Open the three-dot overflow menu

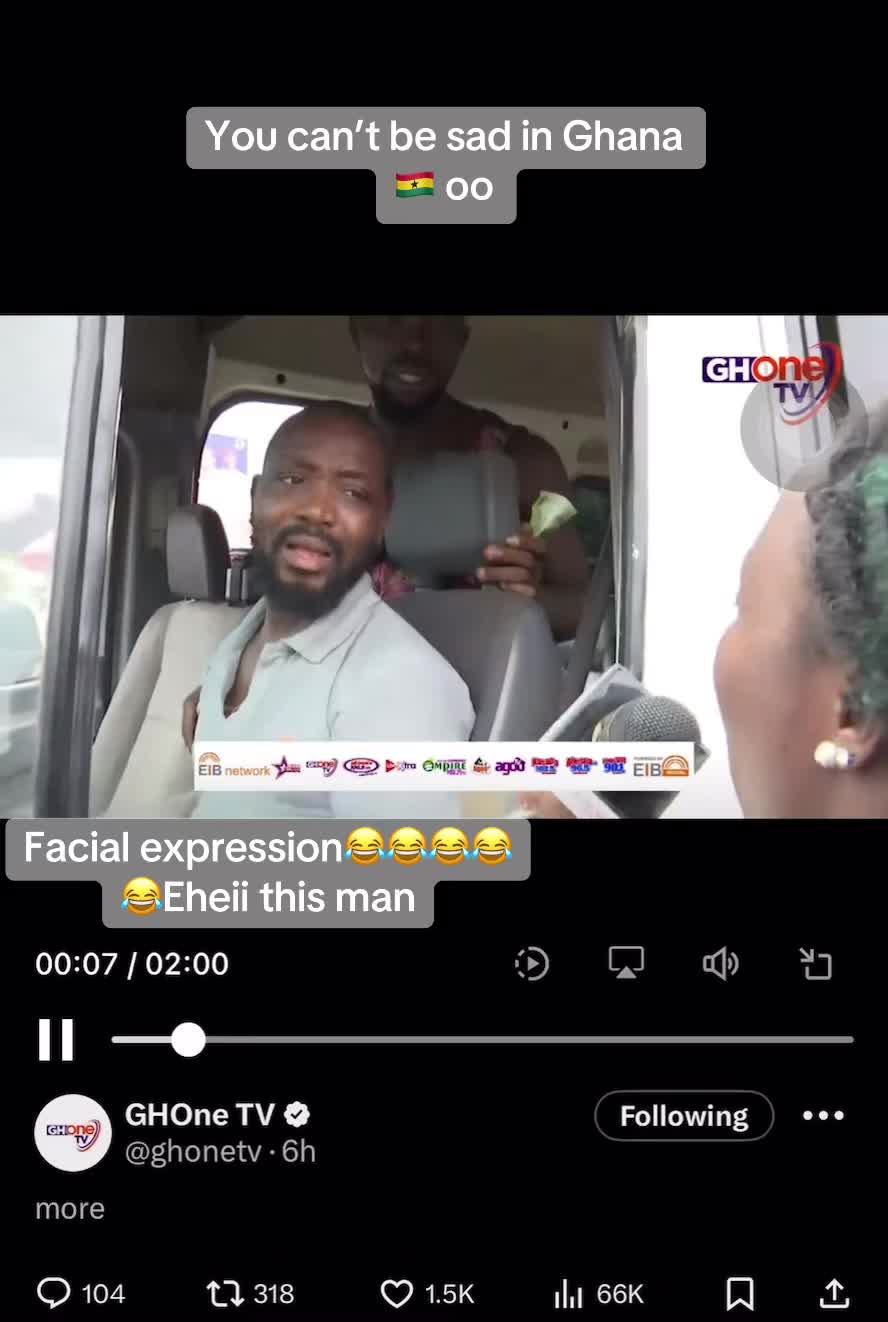pos(823,1116)
